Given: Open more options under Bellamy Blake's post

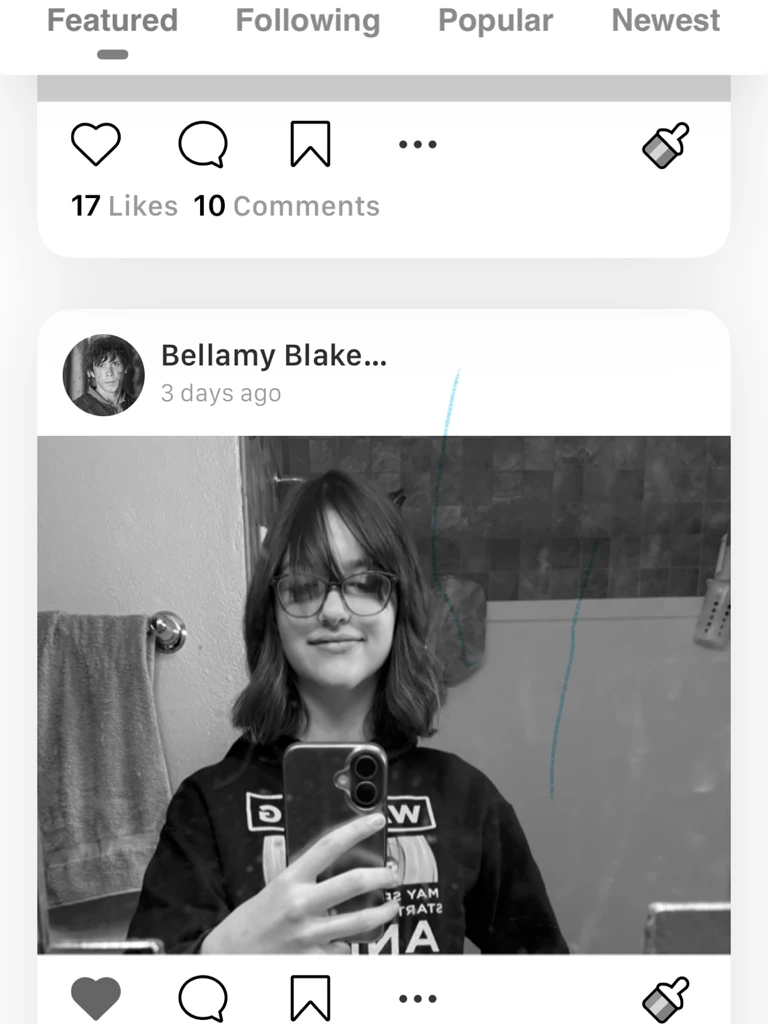Looking at the screenshot, I should (x=418, y=998).
